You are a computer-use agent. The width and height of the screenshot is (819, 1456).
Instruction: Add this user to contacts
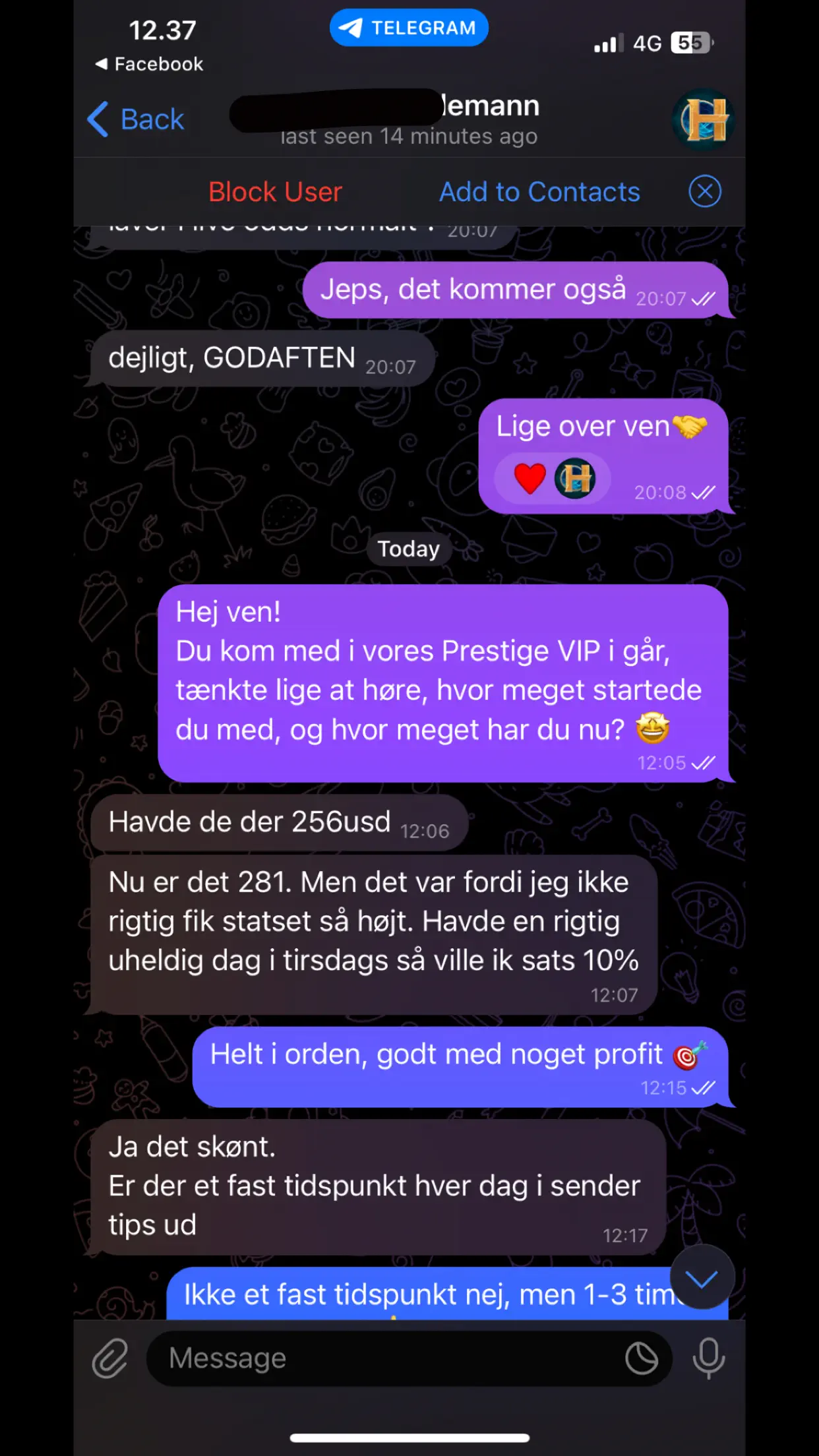coord(539,192)
